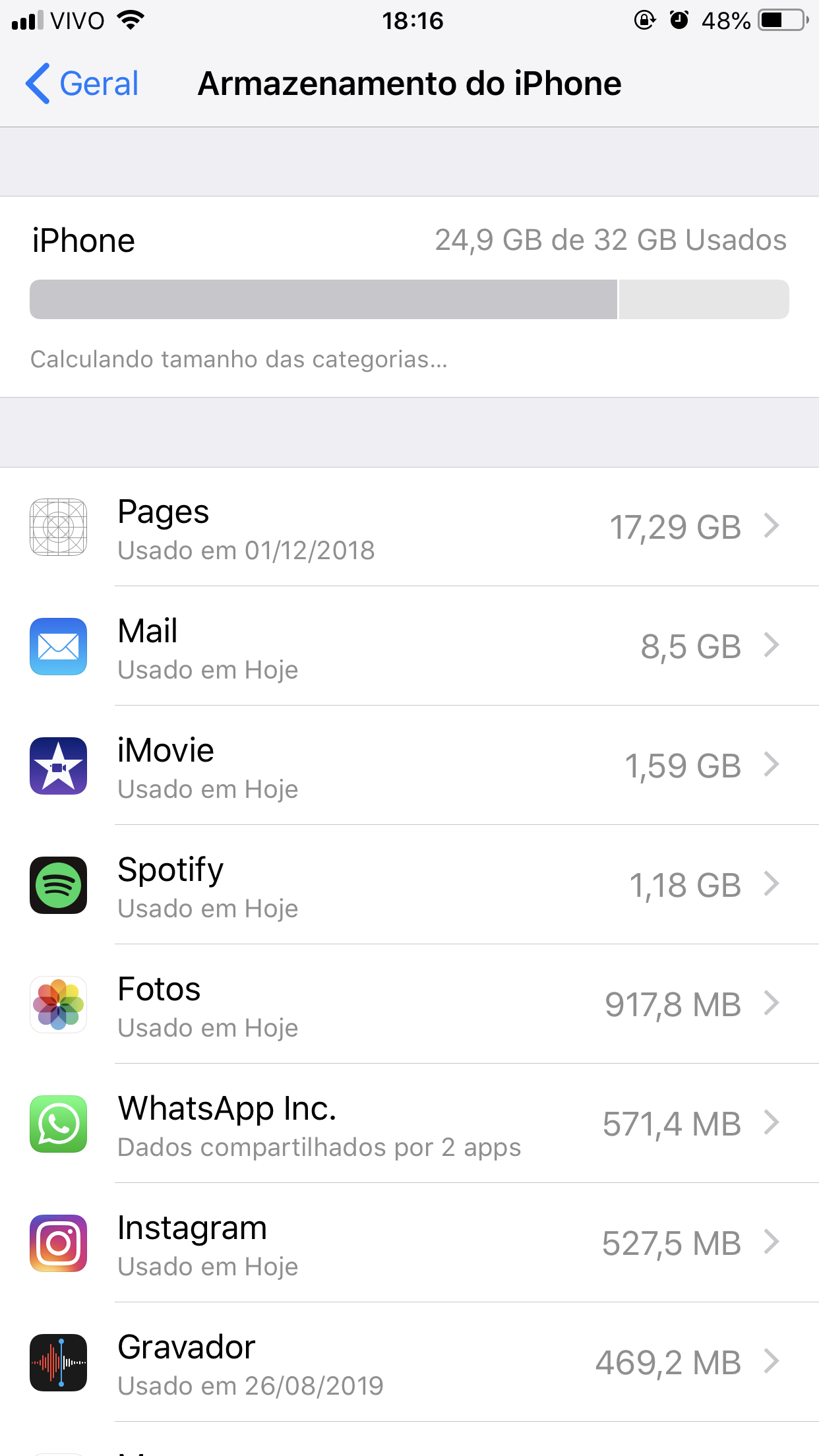The height and width of the screenshot is (1456, 819).
Task: Select the Spotify storage row
Action: pos(409,885)
